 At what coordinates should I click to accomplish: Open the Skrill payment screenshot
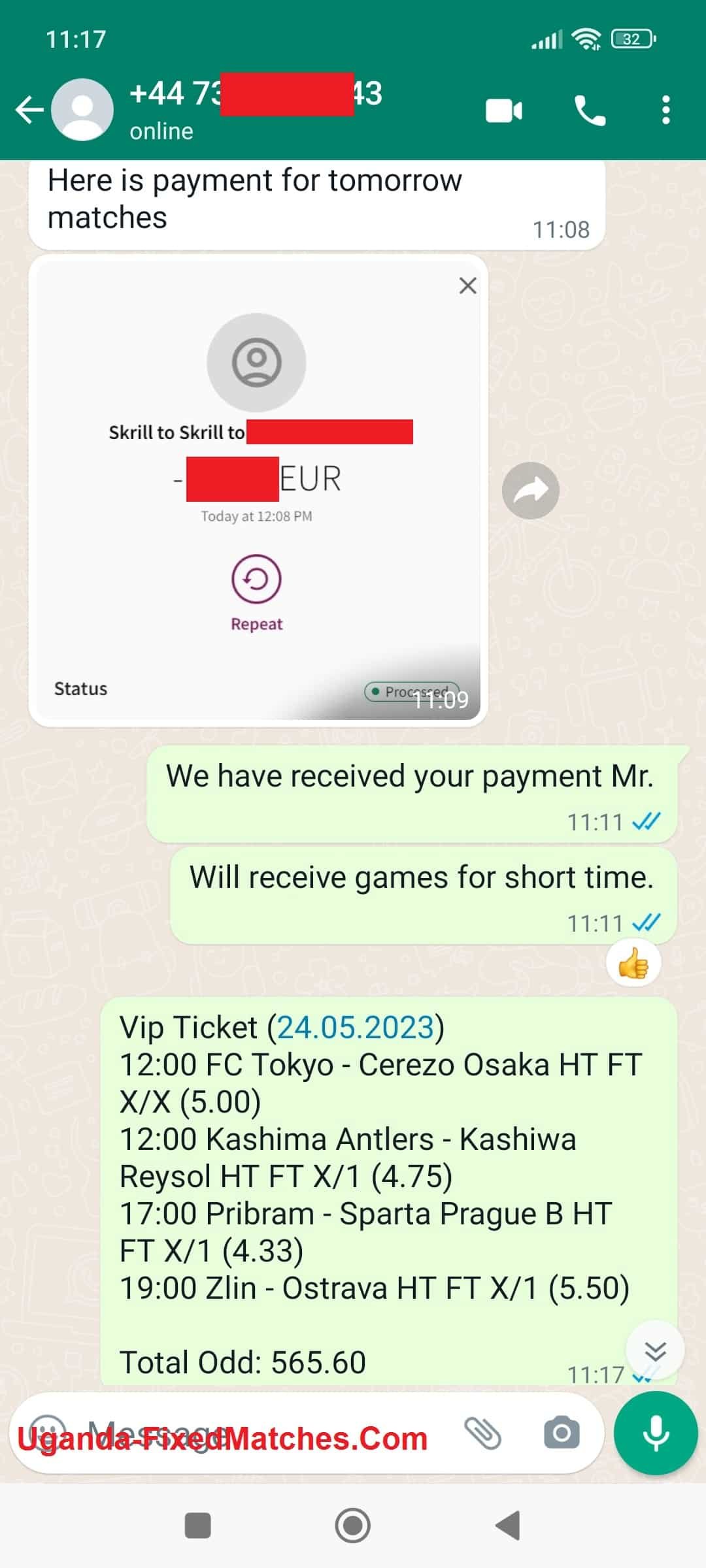pyautogui.click(x=258, y=490)
